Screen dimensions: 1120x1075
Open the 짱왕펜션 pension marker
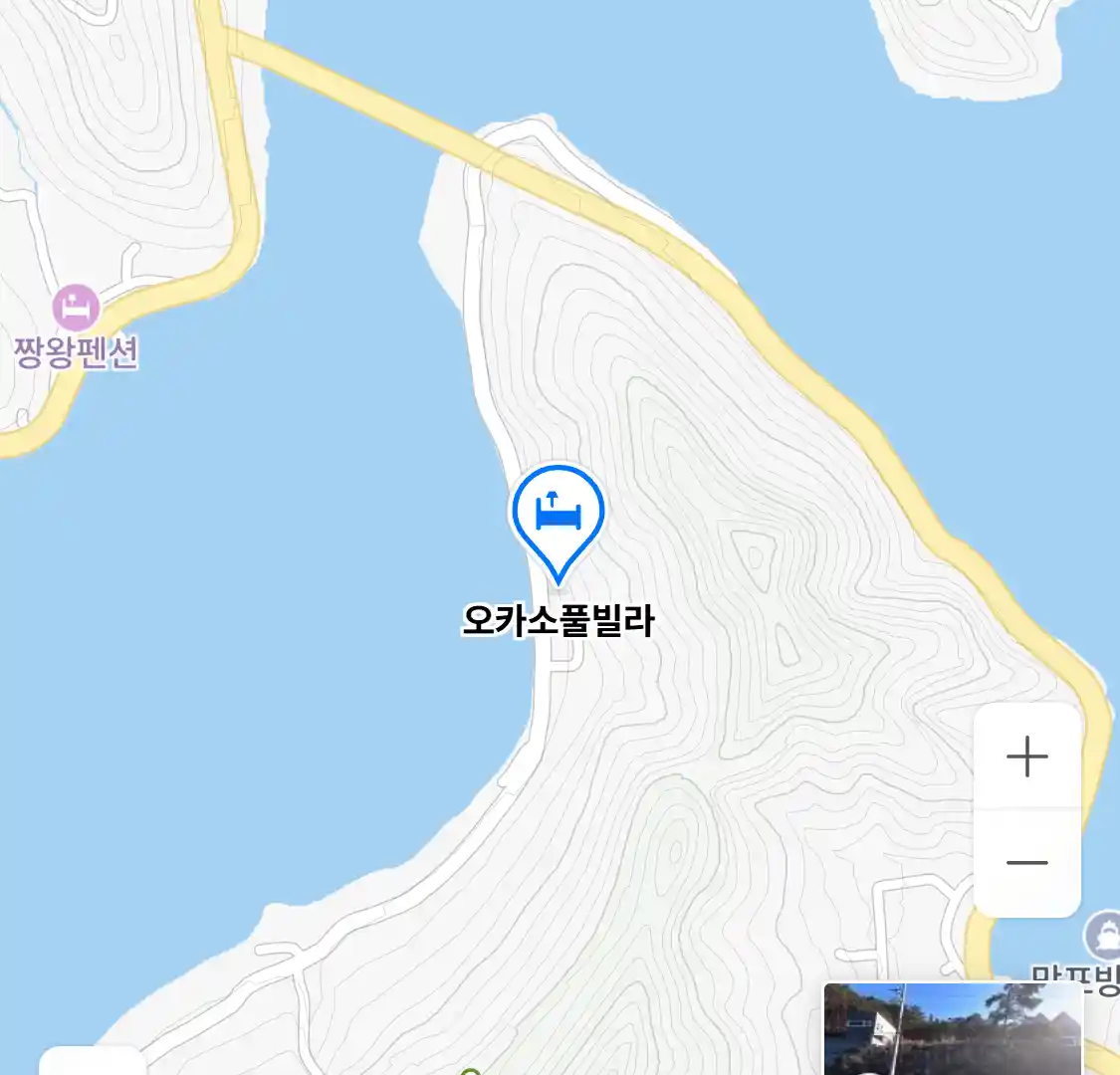tap(76, 308)
